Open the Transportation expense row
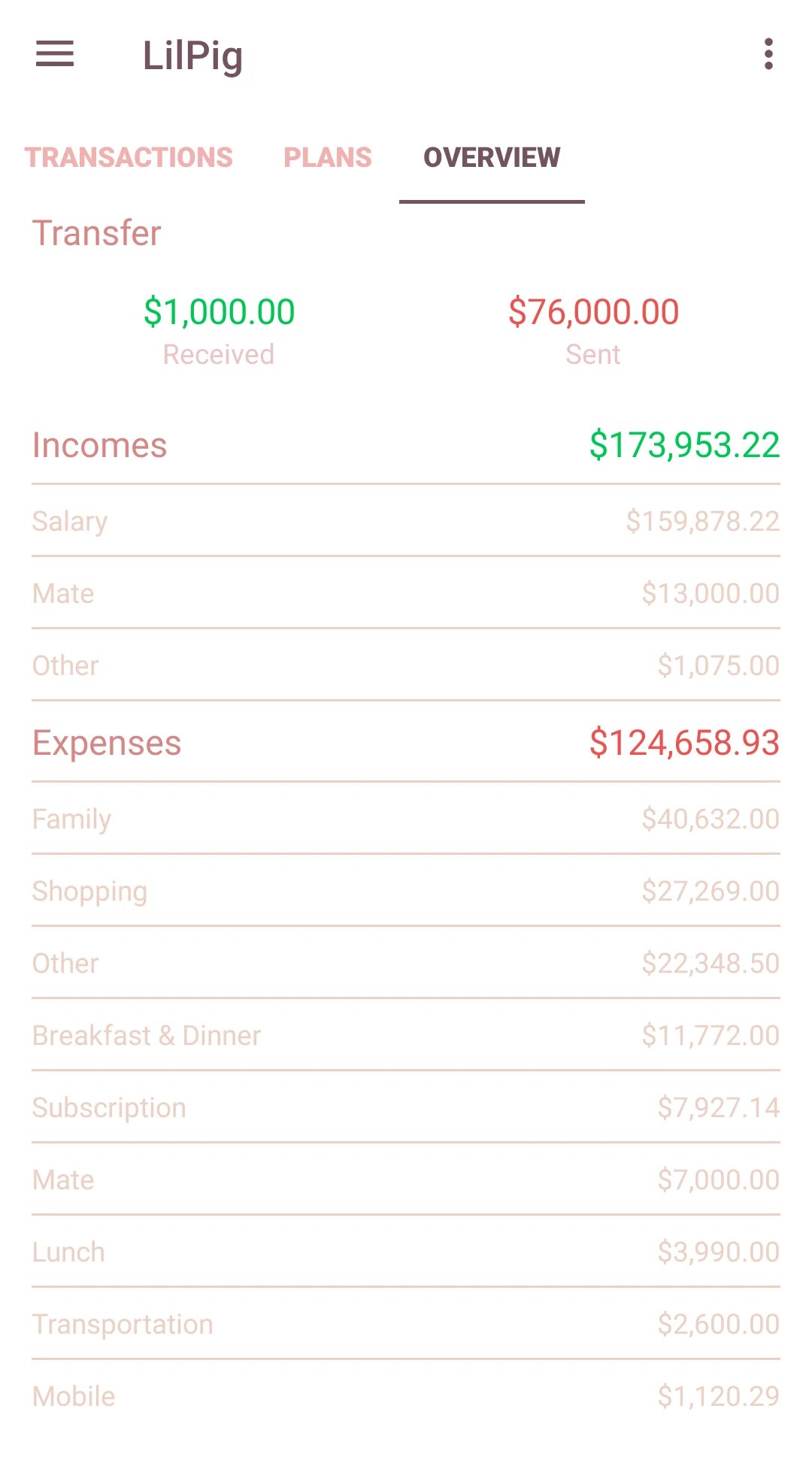The image size is (812, 1460). click(406, 1324)
